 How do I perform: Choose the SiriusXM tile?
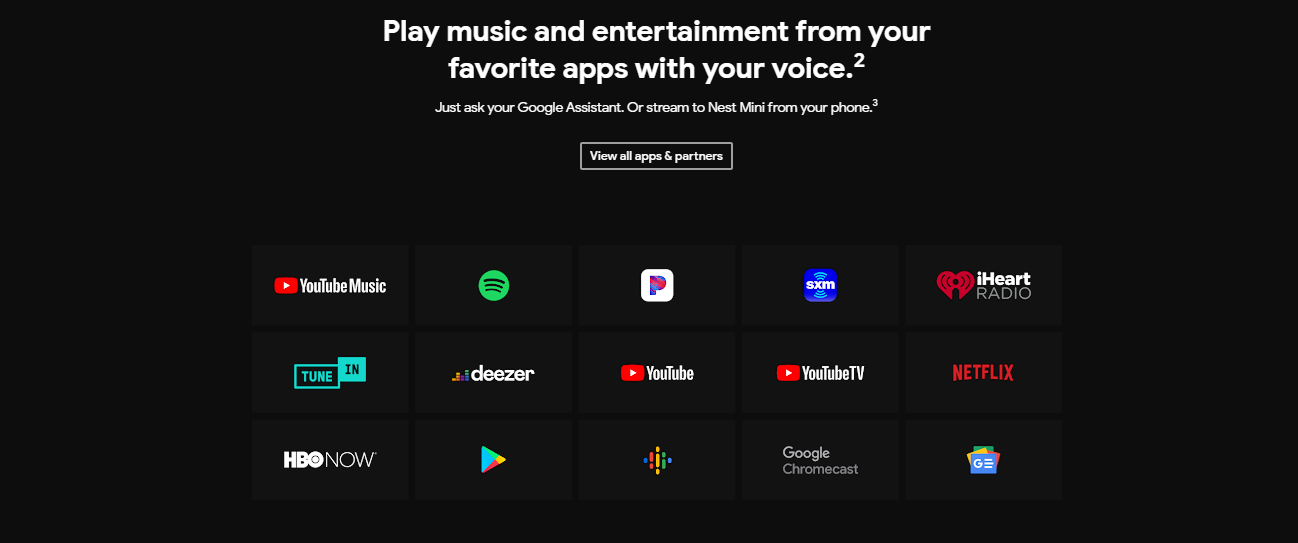click(x=820, y=286)
